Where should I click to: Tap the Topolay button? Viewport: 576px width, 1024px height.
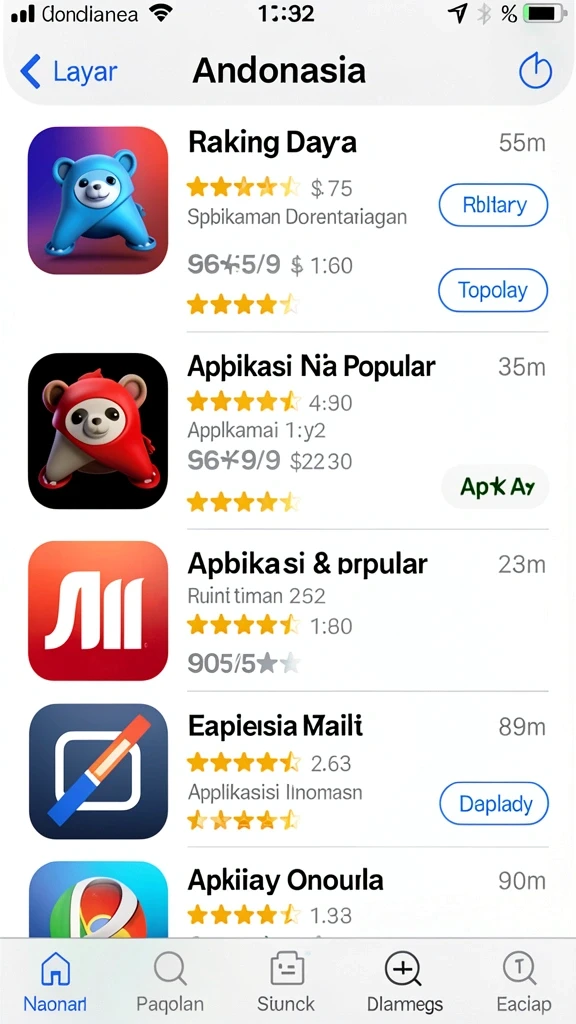492,290
